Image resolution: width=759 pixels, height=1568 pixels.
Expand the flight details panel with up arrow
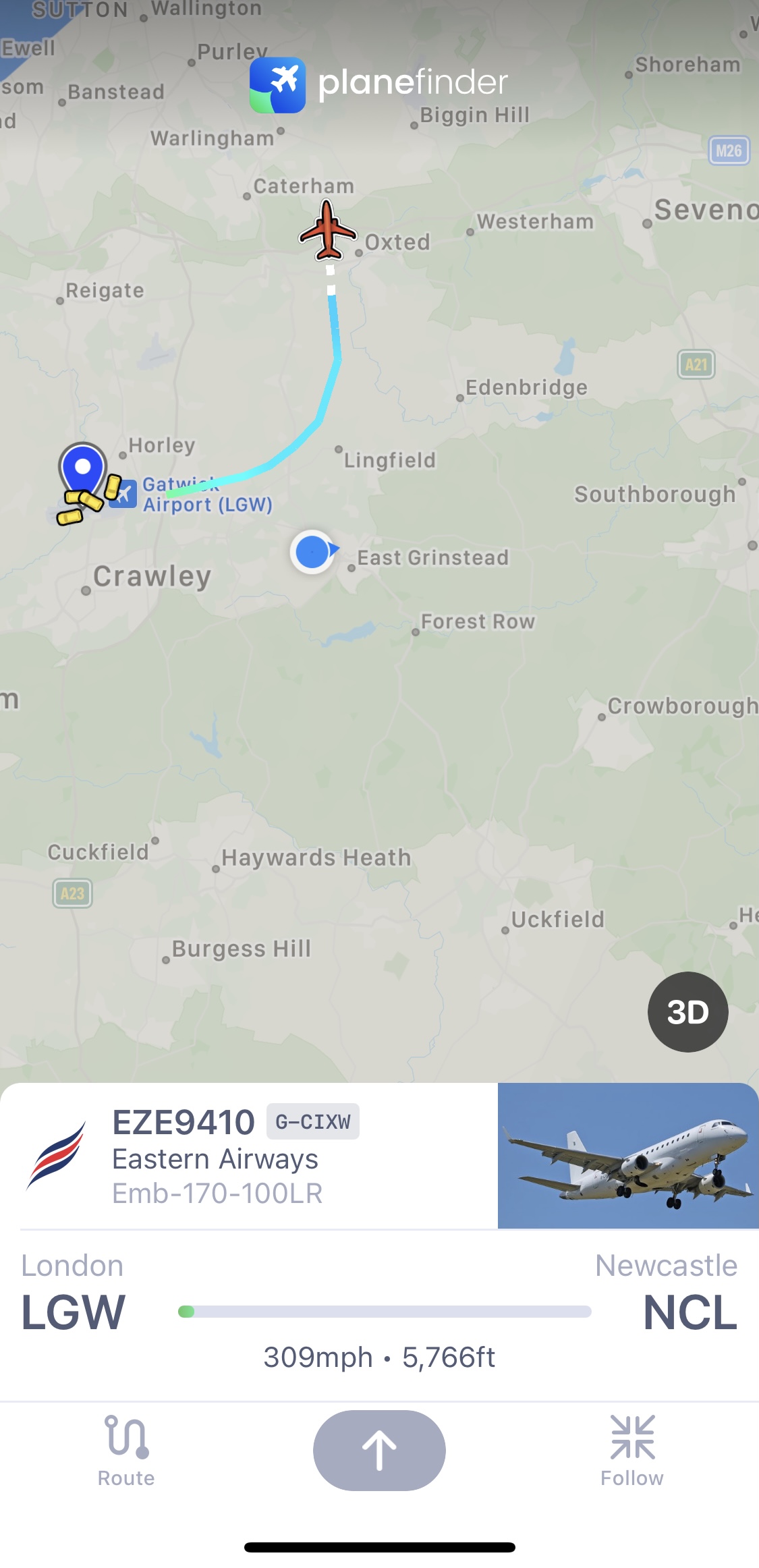[379, 1450]
